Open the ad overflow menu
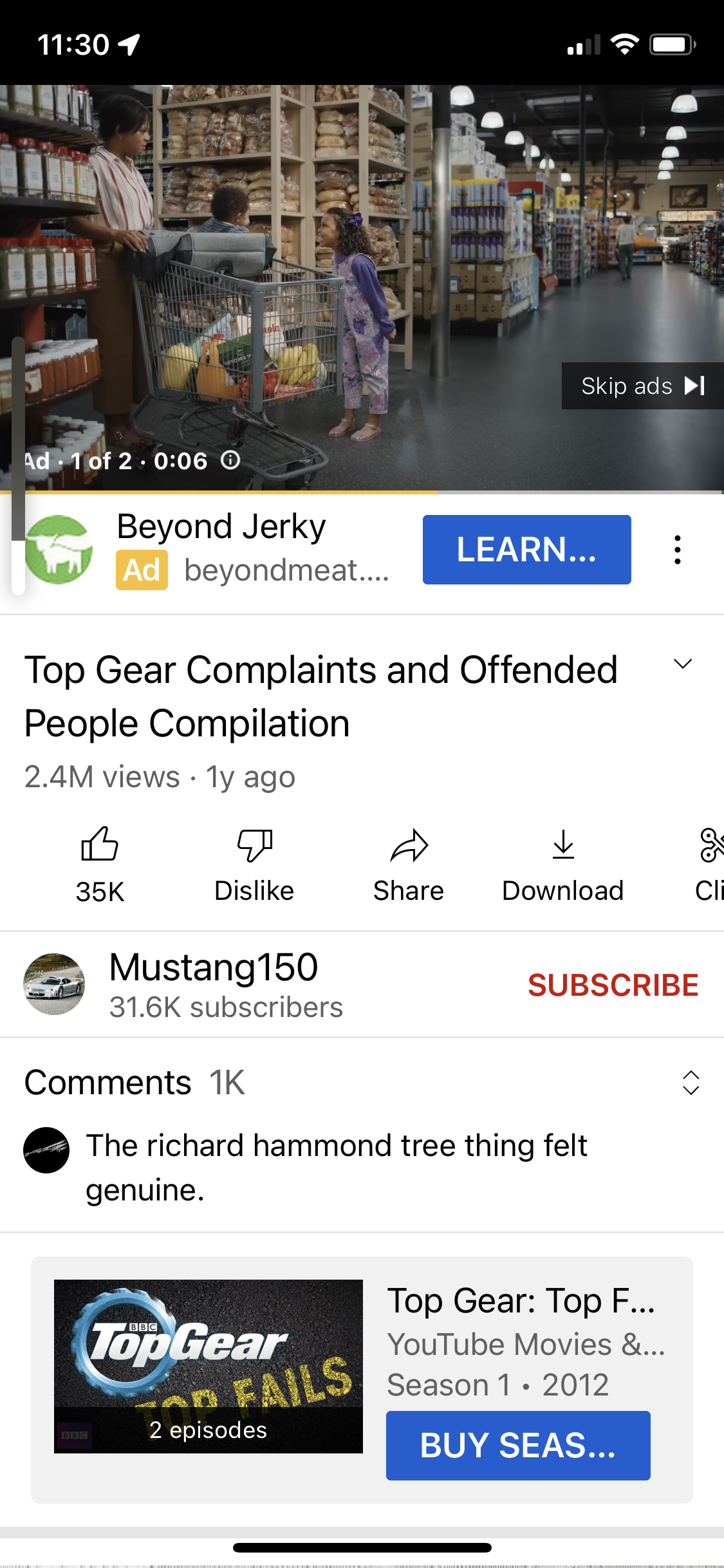This screenshot has height=1568, width=724. click(x=677, y=550)
